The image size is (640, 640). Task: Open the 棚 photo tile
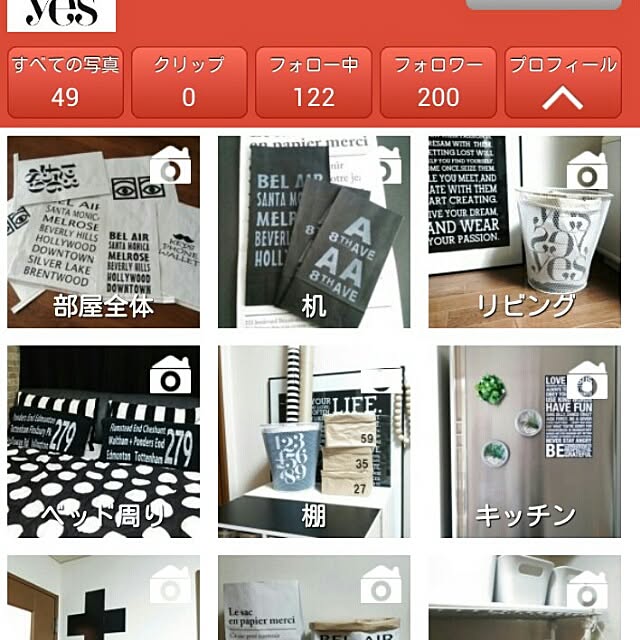314,442
